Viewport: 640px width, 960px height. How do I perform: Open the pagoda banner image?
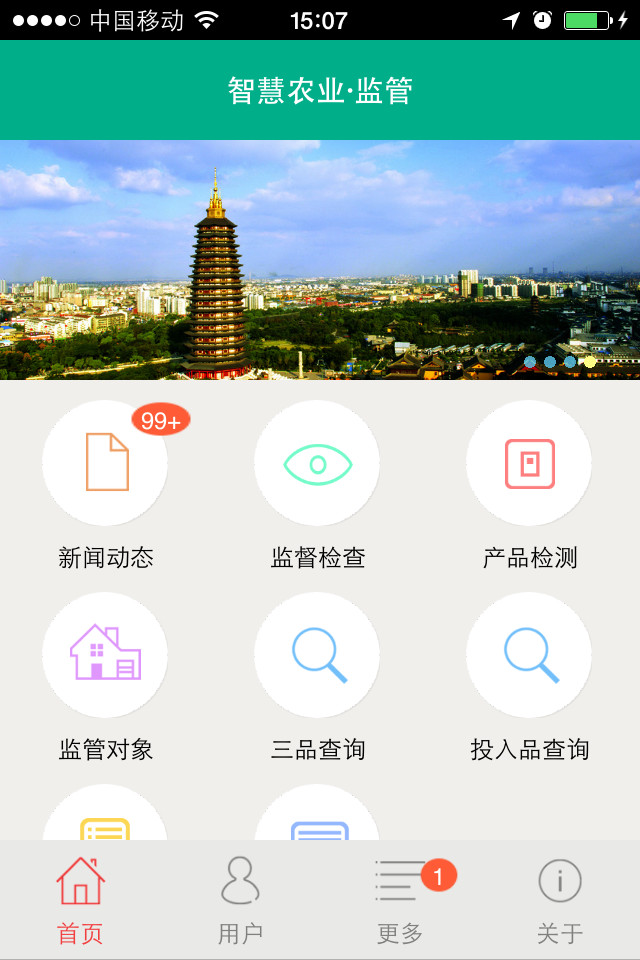point(320,260)
